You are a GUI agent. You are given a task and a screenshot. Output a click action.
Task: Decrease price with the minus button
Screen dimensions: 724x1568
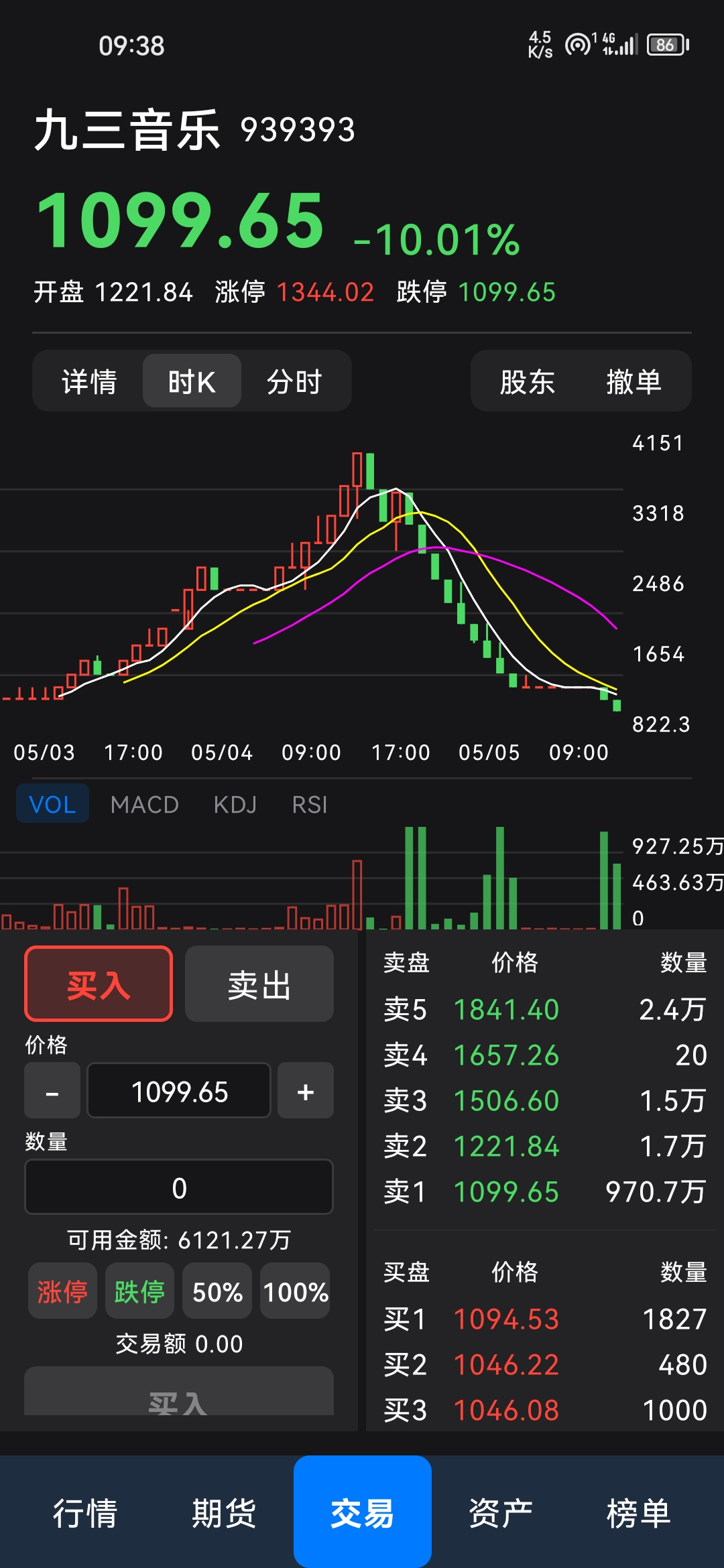coord(52,1091)
